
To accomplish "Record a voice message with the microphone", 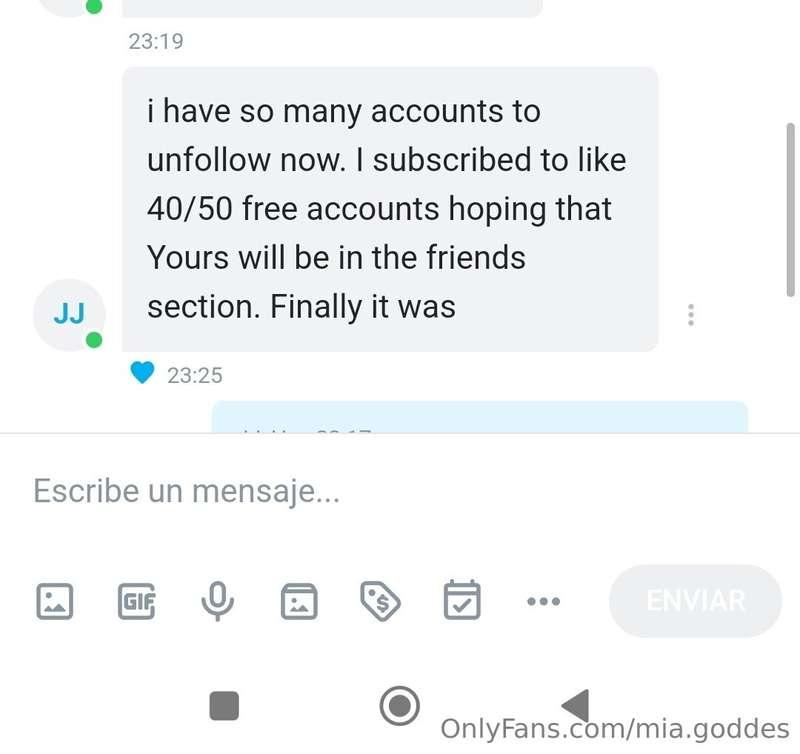I will (217, 601).
